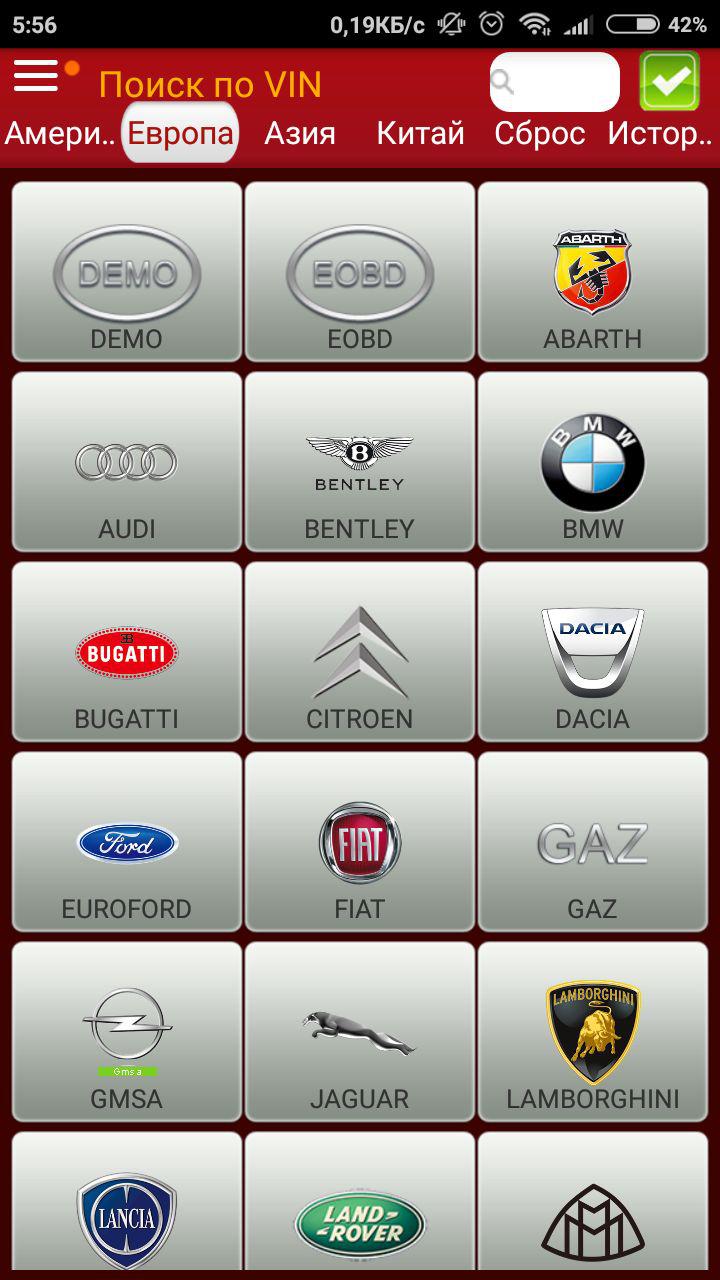Select the EOBD diagnostics tile
The width and height of the screenshot is (720, 1280).
point(360,271)
